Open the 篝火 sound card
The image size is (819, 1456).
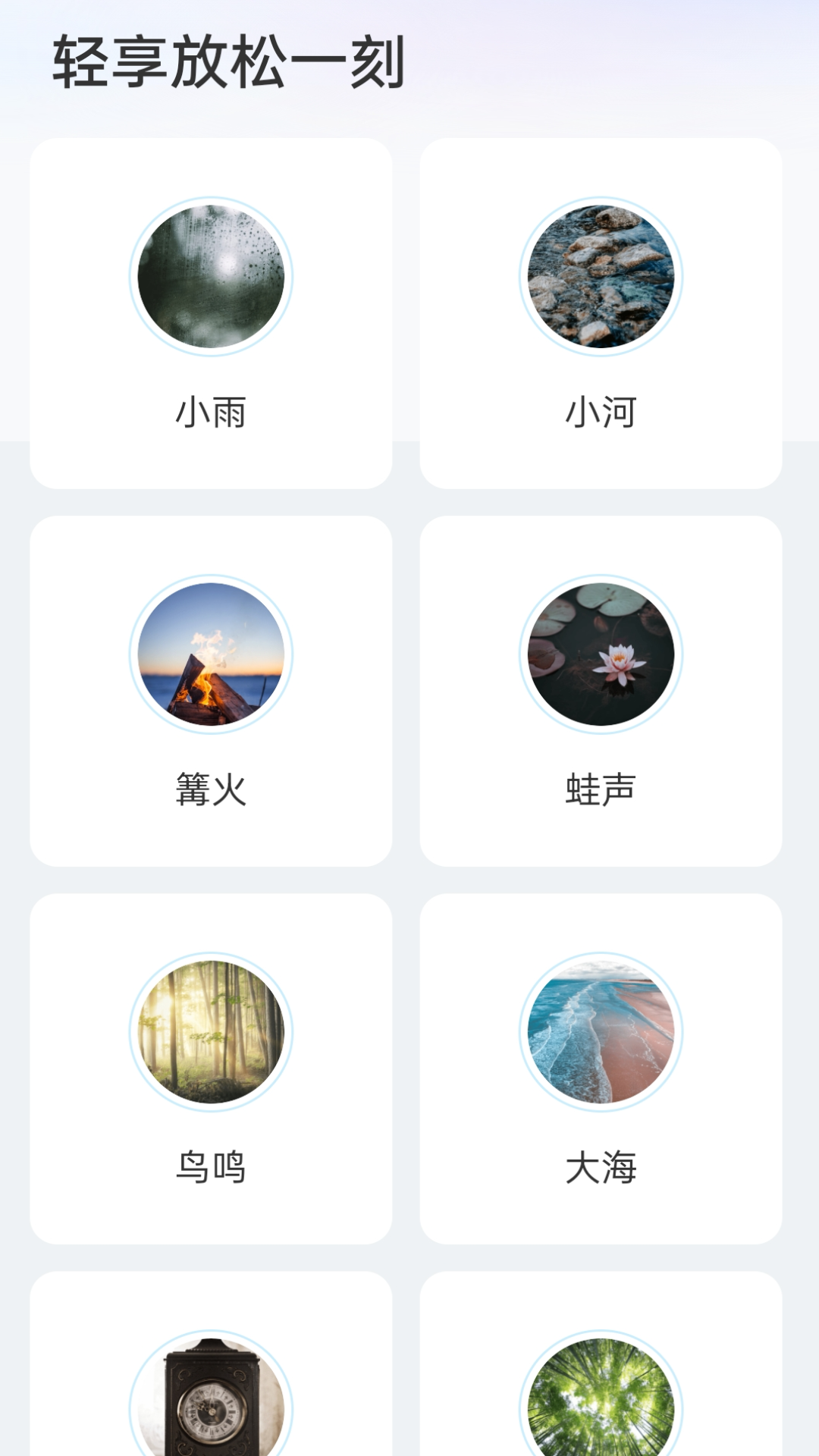pyautogui.click(x=210, y=690)
